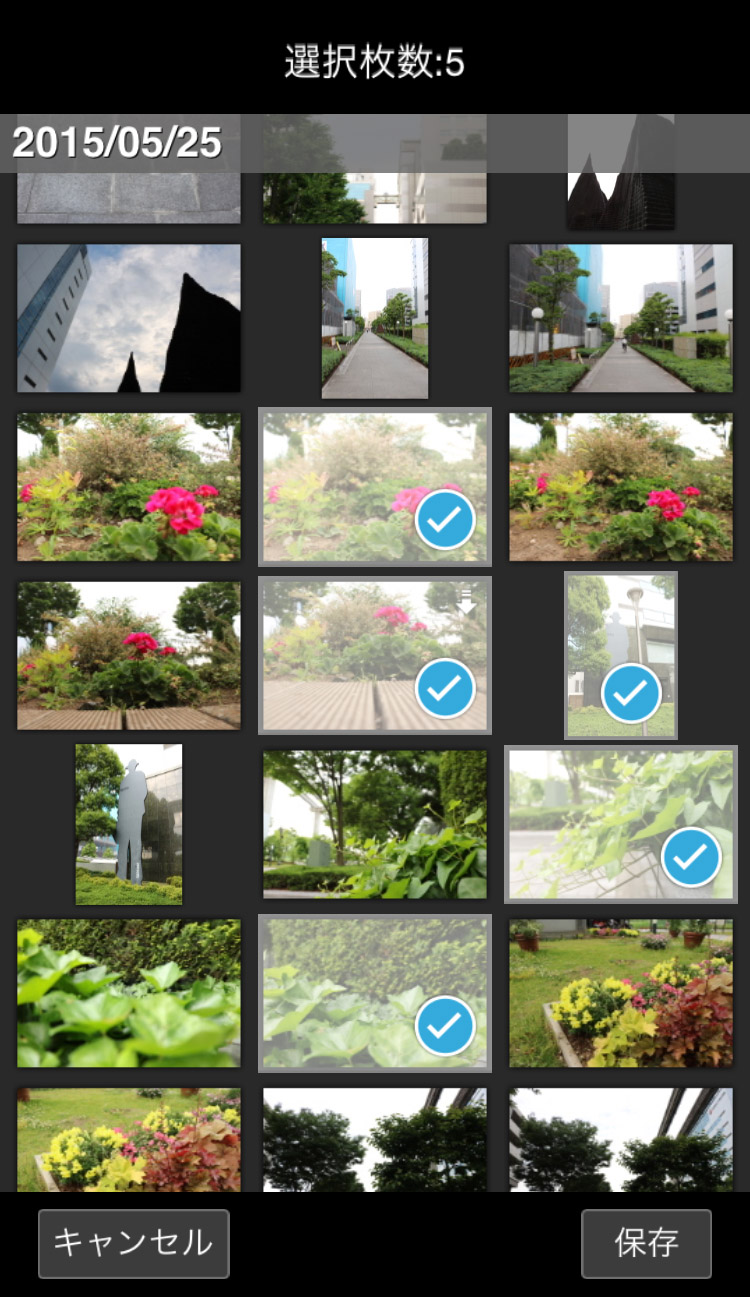
Task: Save selected photos with 保存
Action: coord(646,1243)
